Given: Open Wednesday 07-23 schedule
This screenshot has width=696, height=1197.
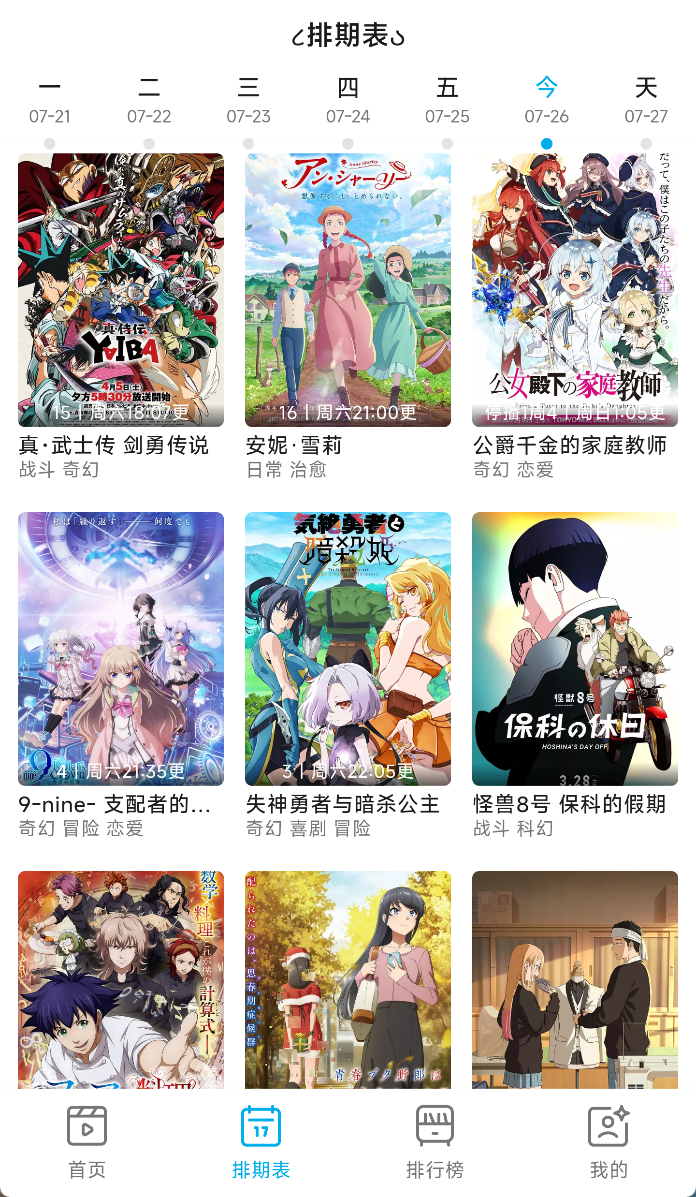Looking at the screenshot, I should [x=248, y=100].
